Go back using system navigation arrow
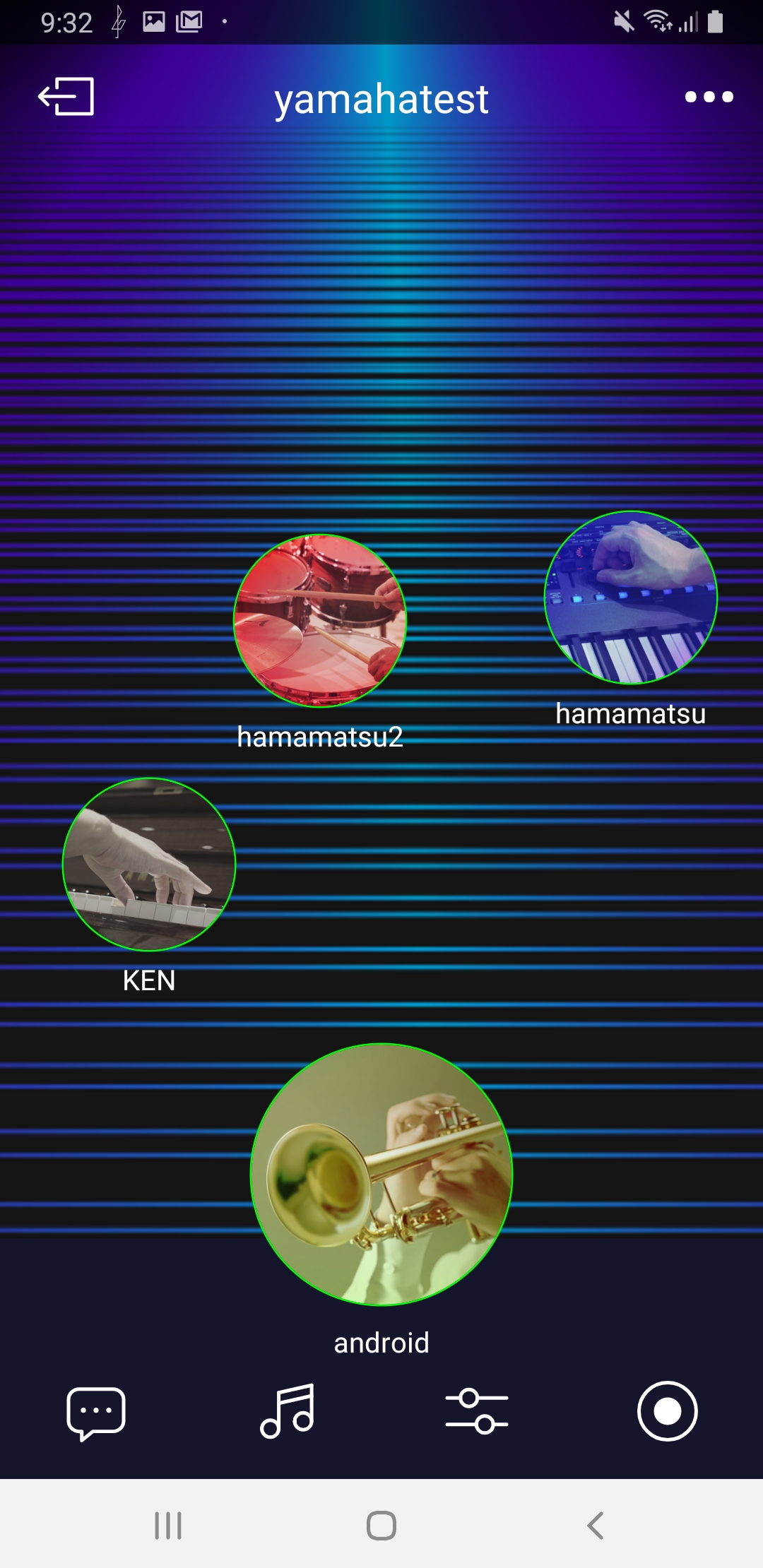 [x=596, y=1526]
